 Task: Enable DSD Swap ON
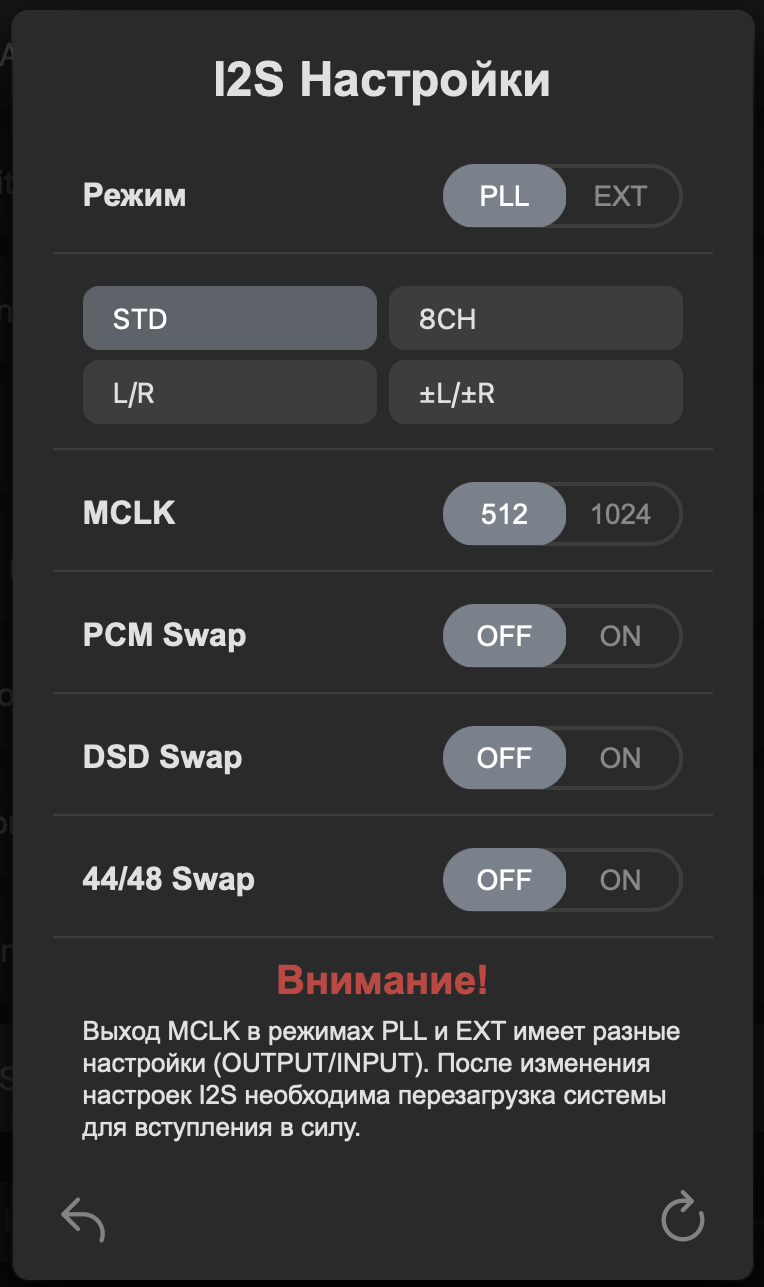[x=620, y=758]
